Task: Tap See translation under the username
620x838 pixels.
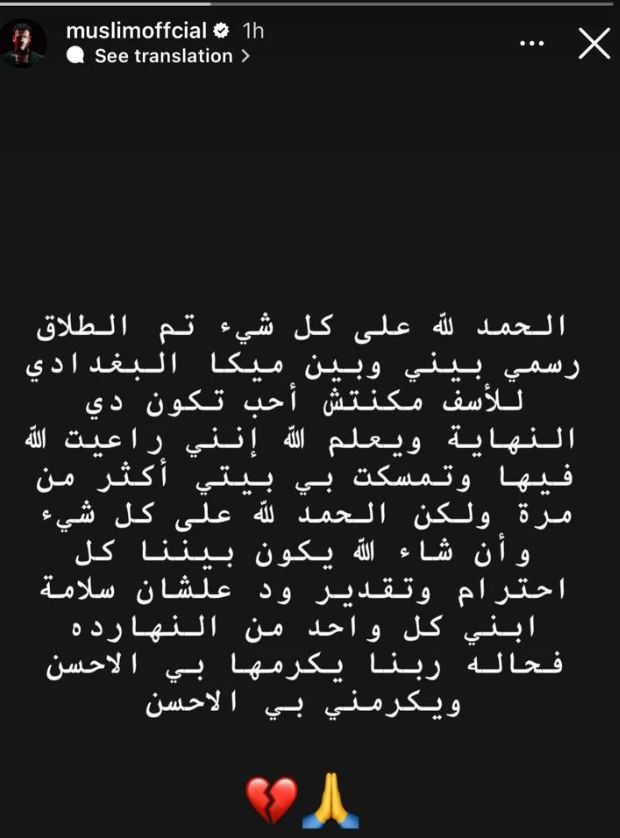Action: [162, 57]
